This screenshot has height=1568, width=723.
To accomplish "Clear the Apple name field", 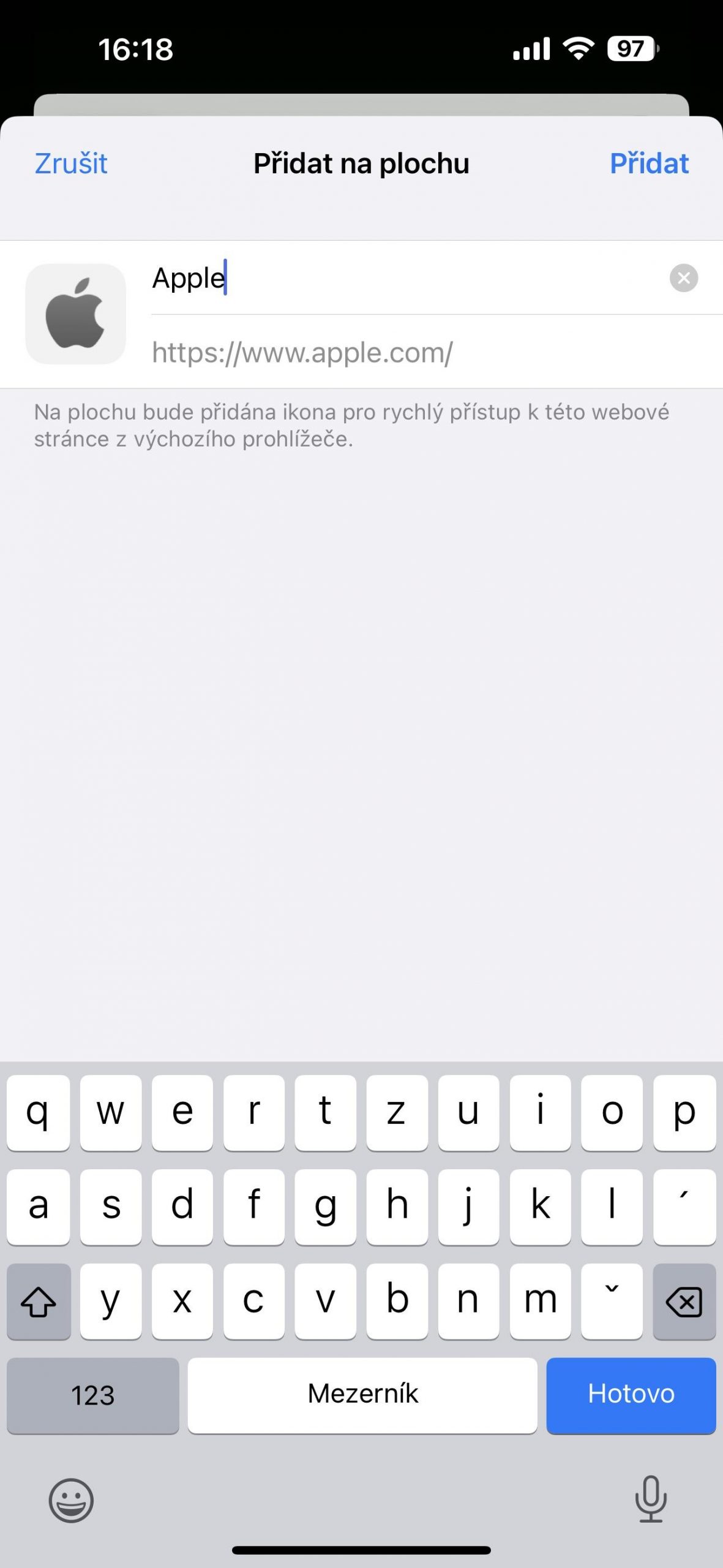I will [x=683, y=278].
